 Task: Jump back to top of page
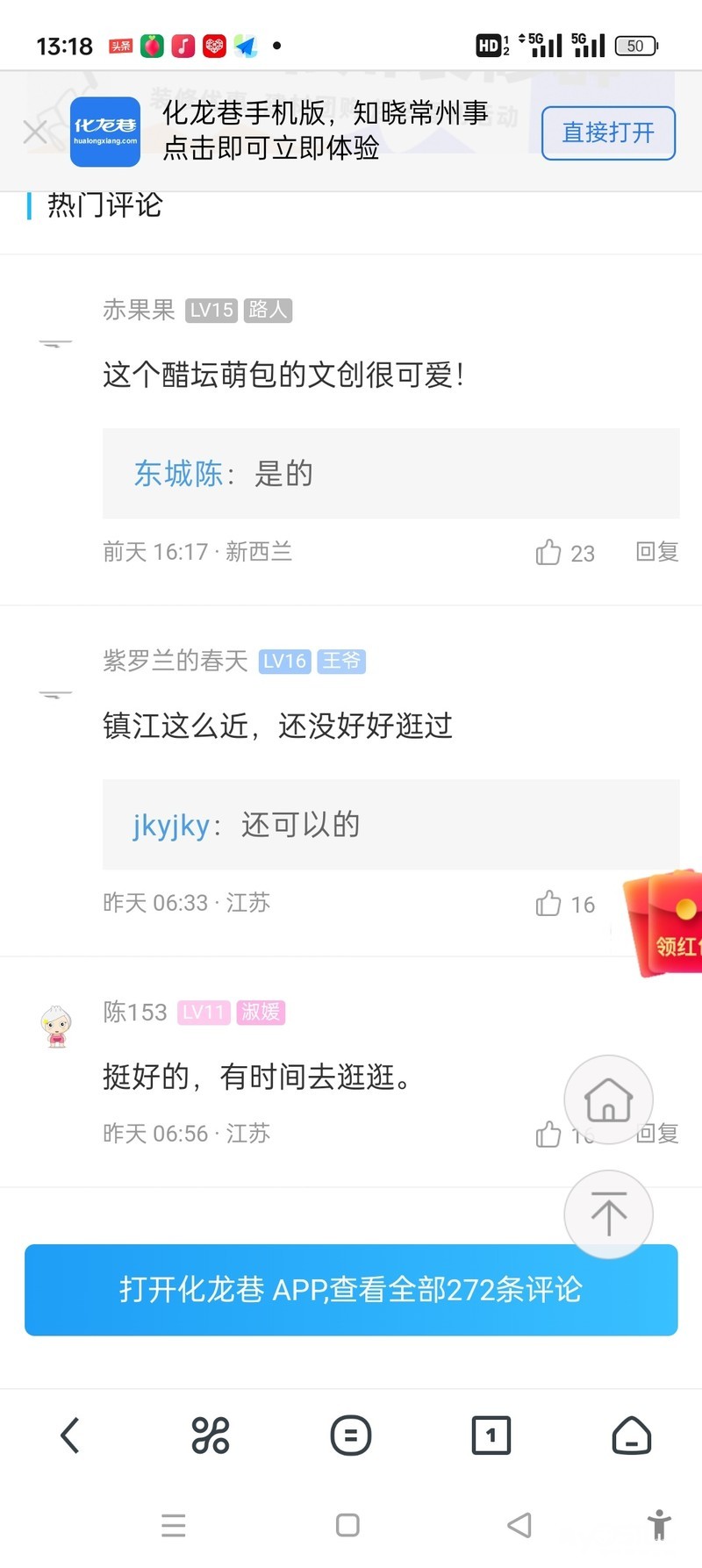(x=608, y=1214)
